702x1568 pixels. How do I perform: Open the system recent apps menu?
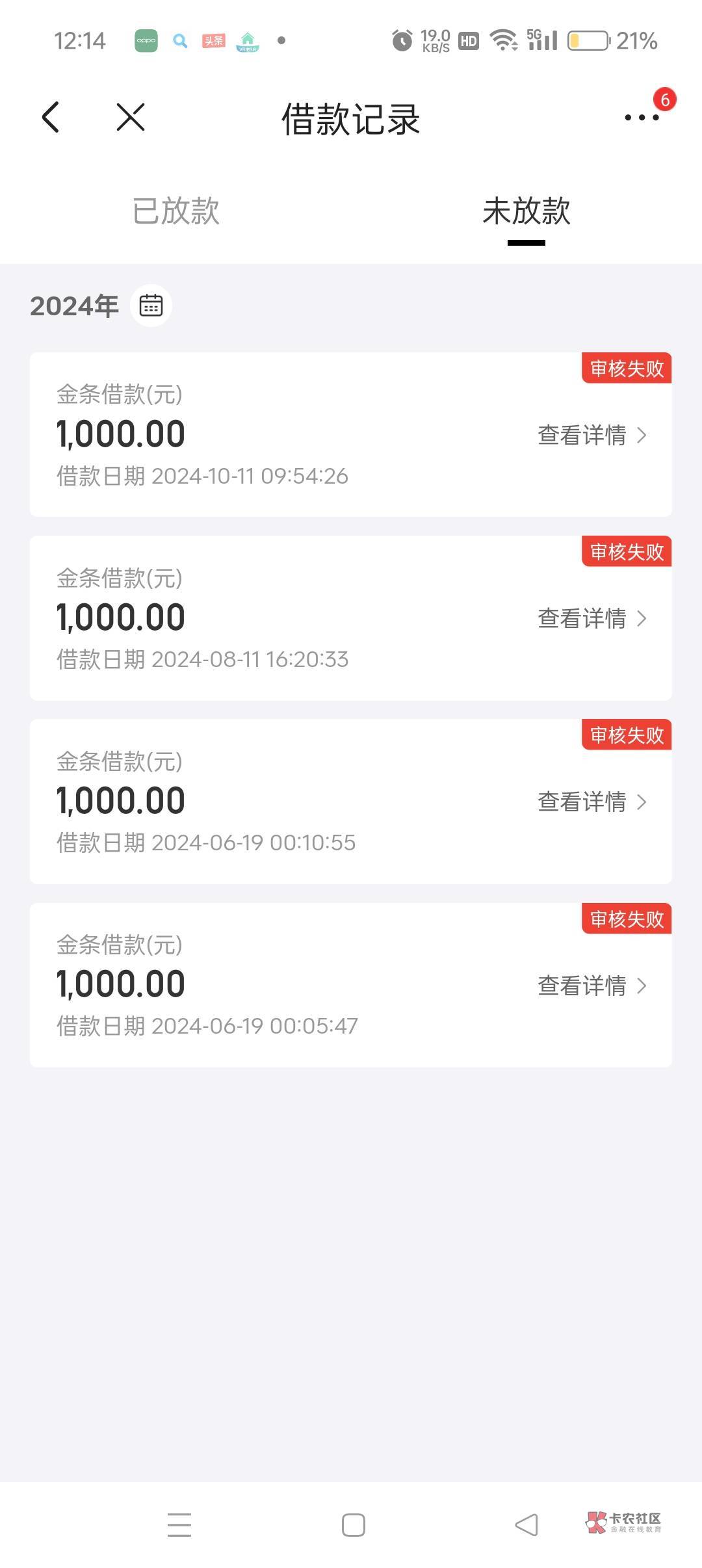(x=179, y=1525)
